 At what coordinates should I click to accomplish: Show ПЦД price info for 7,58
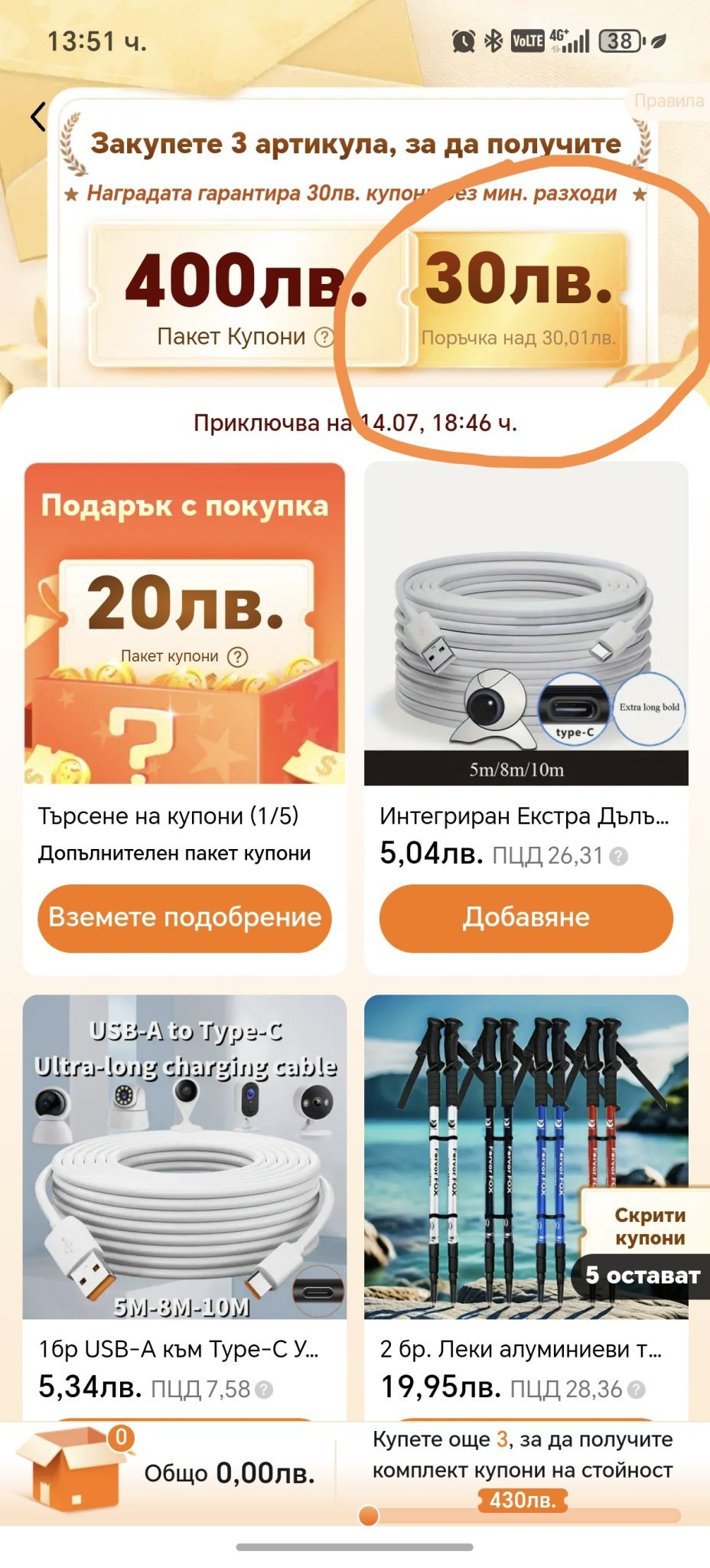tap(264, 1389)
